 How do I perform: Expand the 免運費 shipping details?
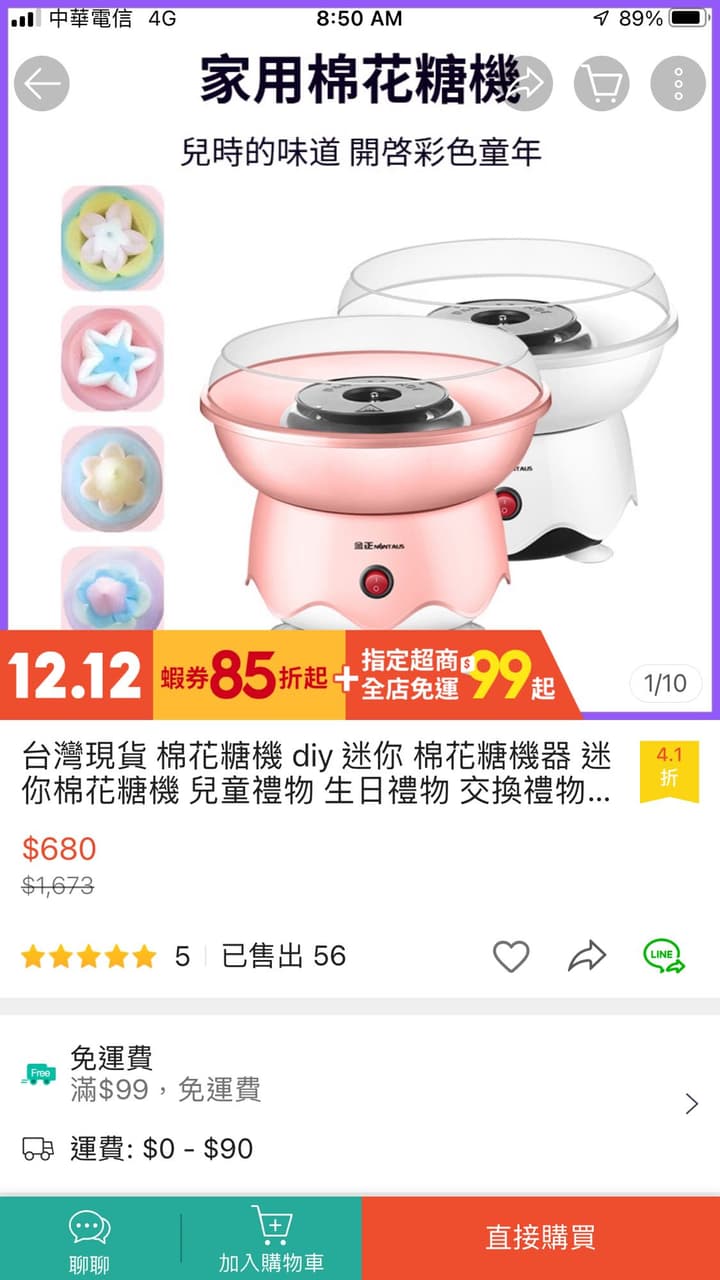tap(691, 1104)
